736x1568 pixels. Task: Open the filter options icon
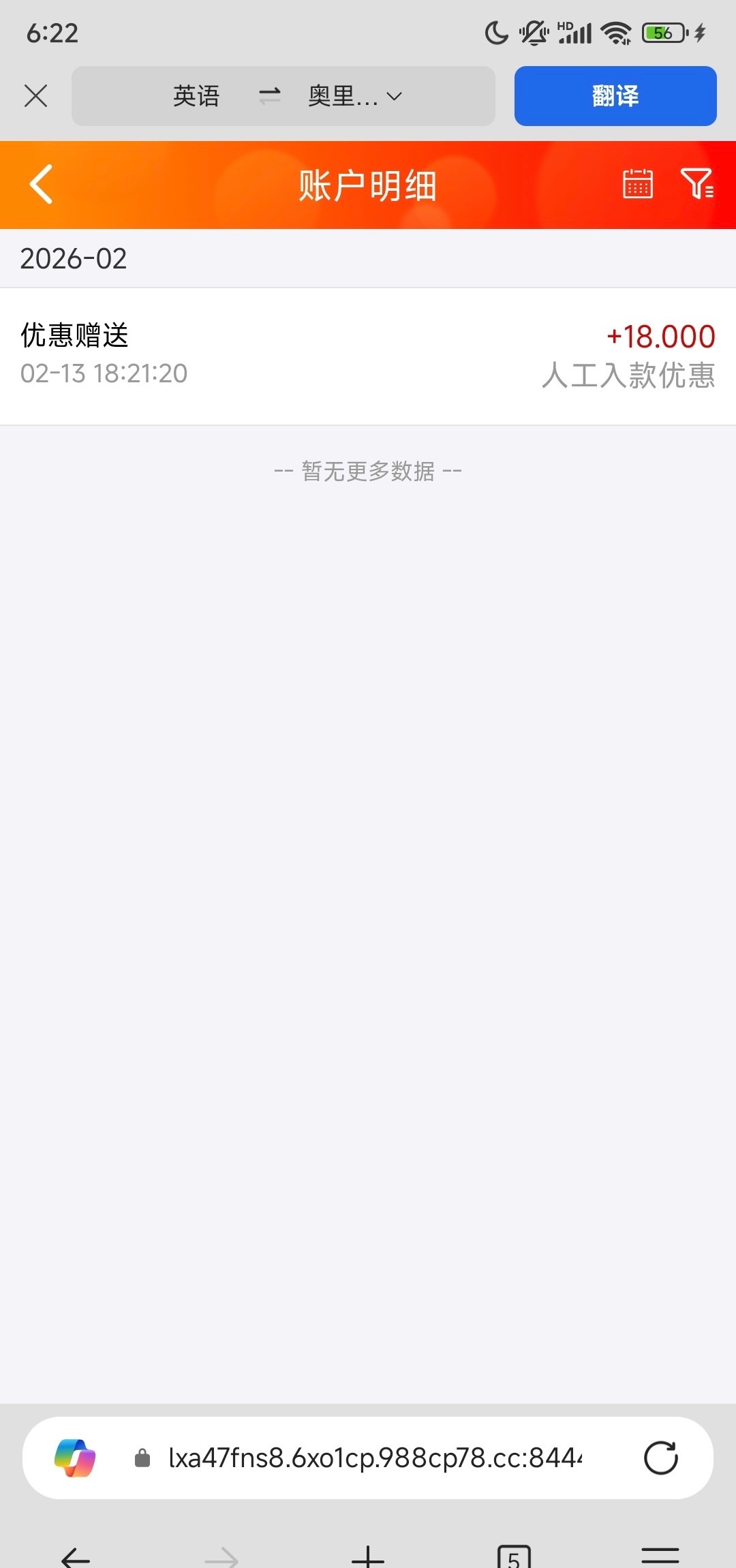pos(697,184)
